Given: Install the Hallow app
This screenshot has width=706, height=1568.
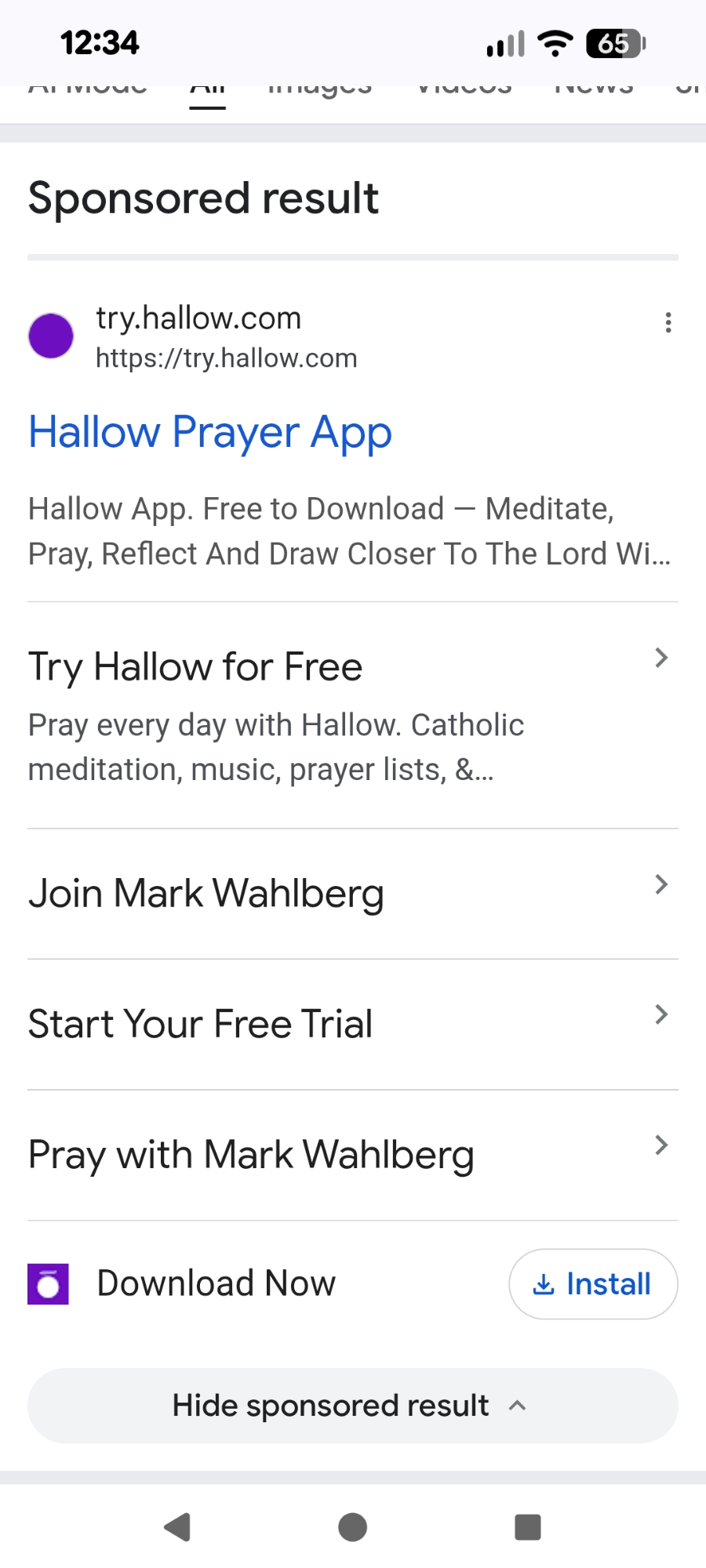Looking at the screenshot, I should click(x=592, y=1284).
